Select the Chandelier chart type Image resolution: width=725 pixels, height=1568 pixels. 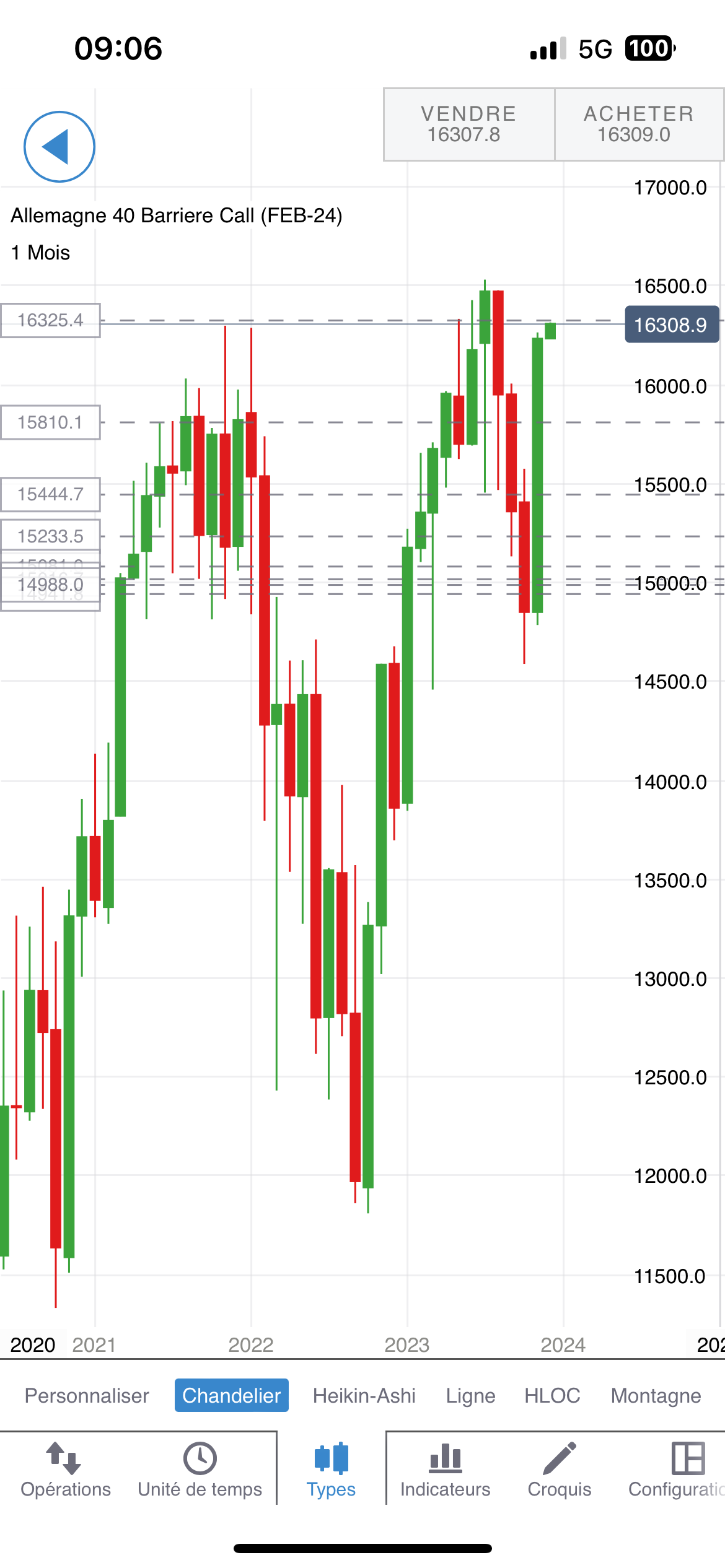(231, 1396)
